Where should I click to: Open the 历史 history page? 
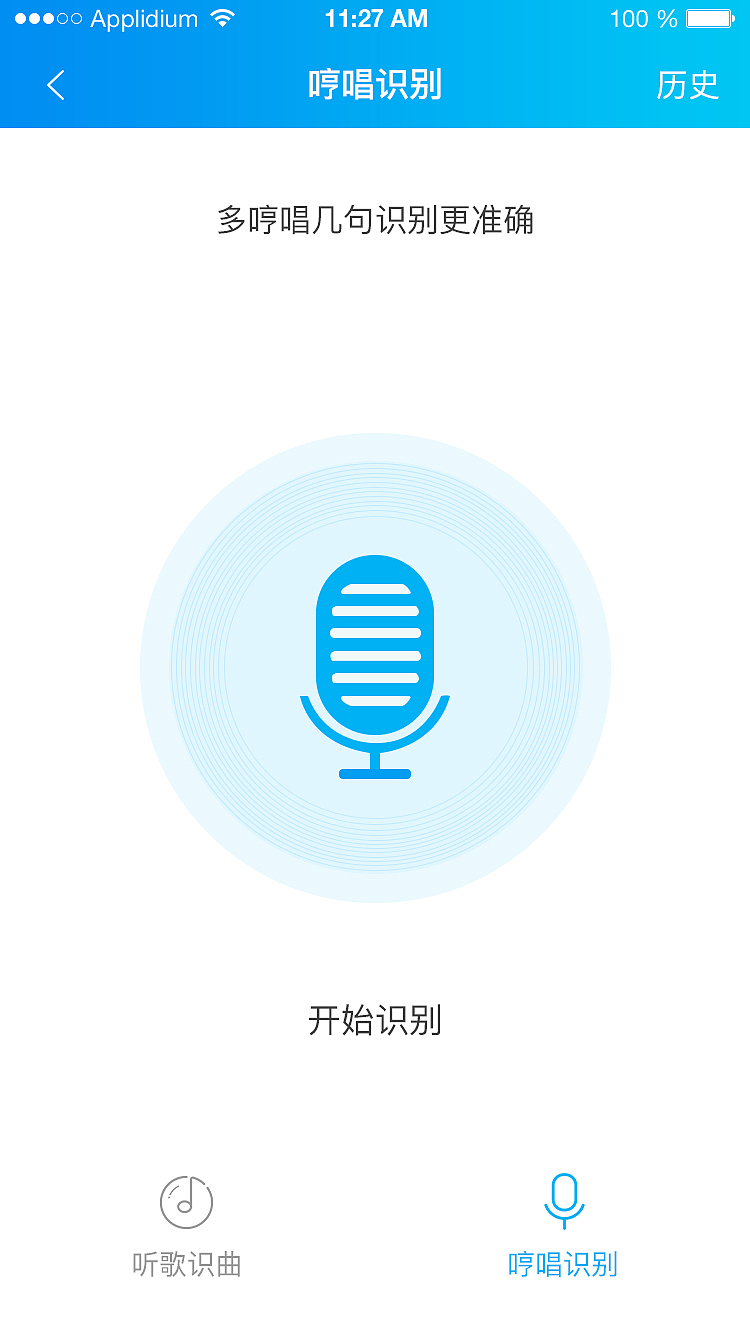pos(688,86)
